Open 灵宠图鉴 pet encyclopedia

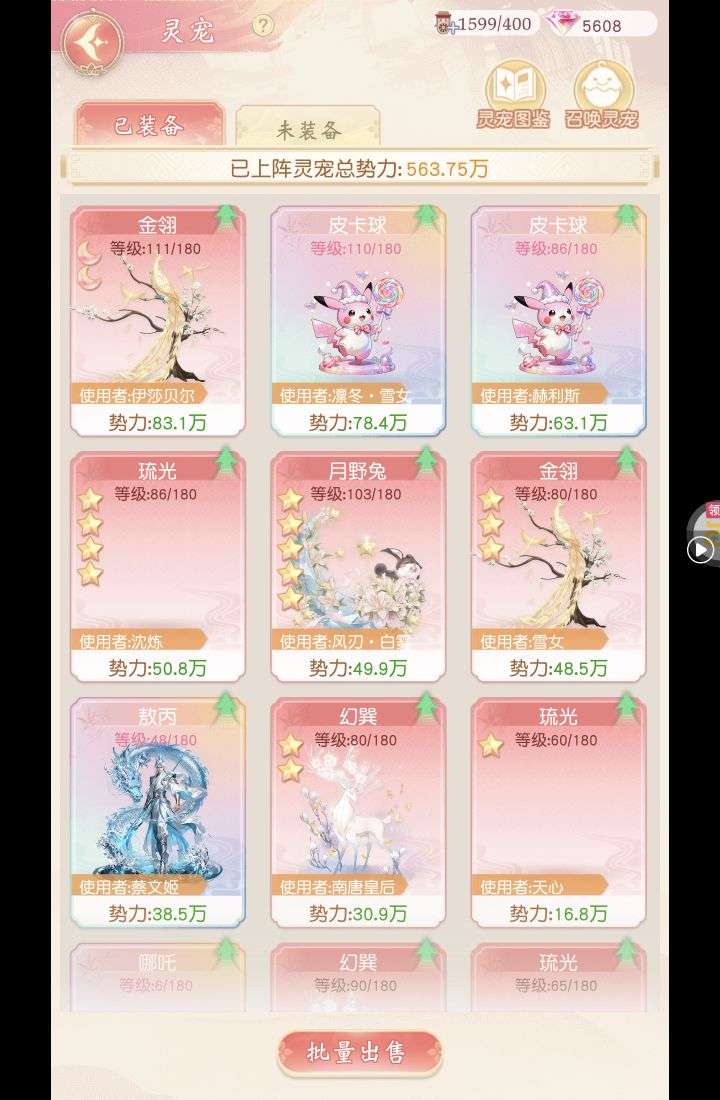[x=513, y=96]
